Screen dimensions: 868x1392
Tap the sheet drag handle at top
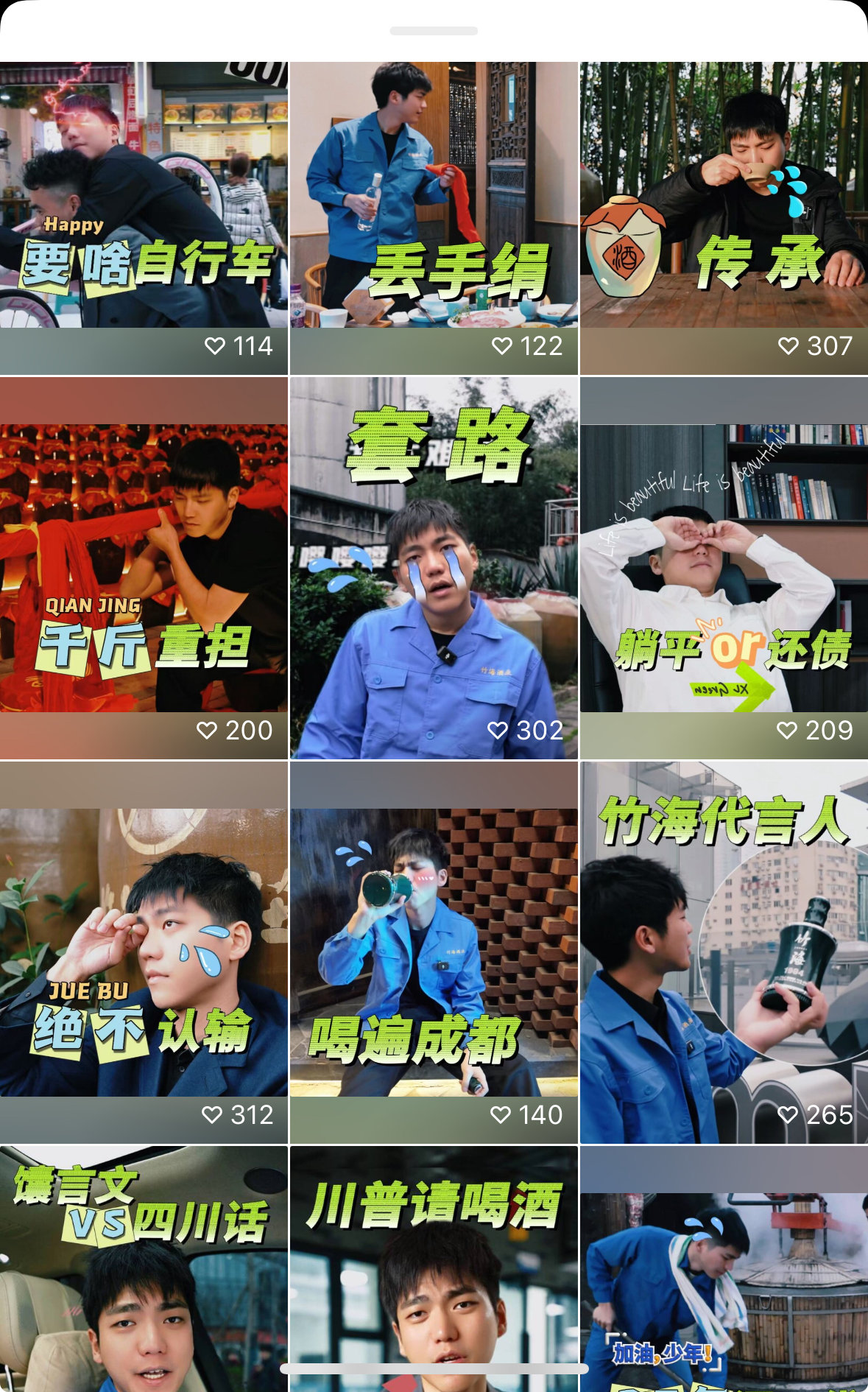pos(434,31)
